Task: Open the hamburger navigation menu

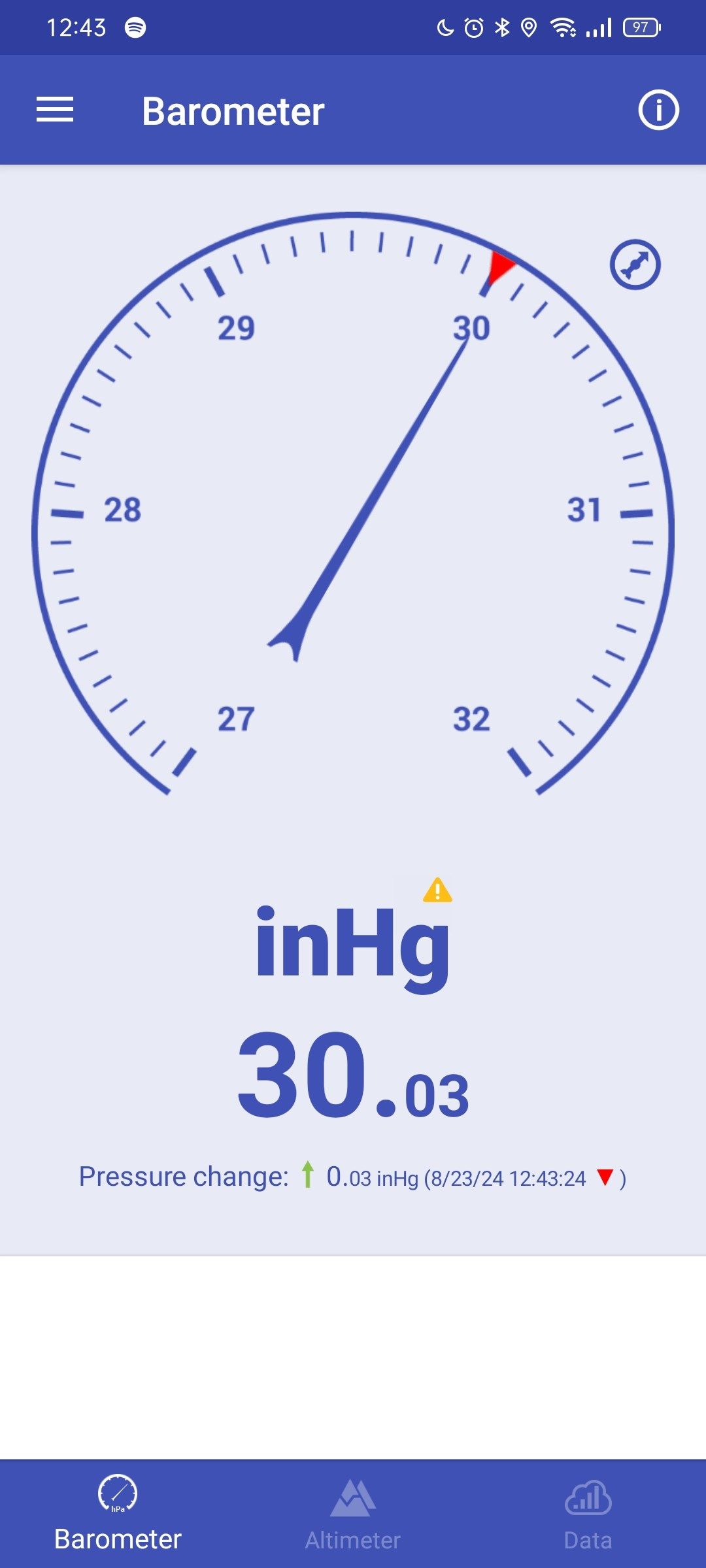Action: coord(55,110)
